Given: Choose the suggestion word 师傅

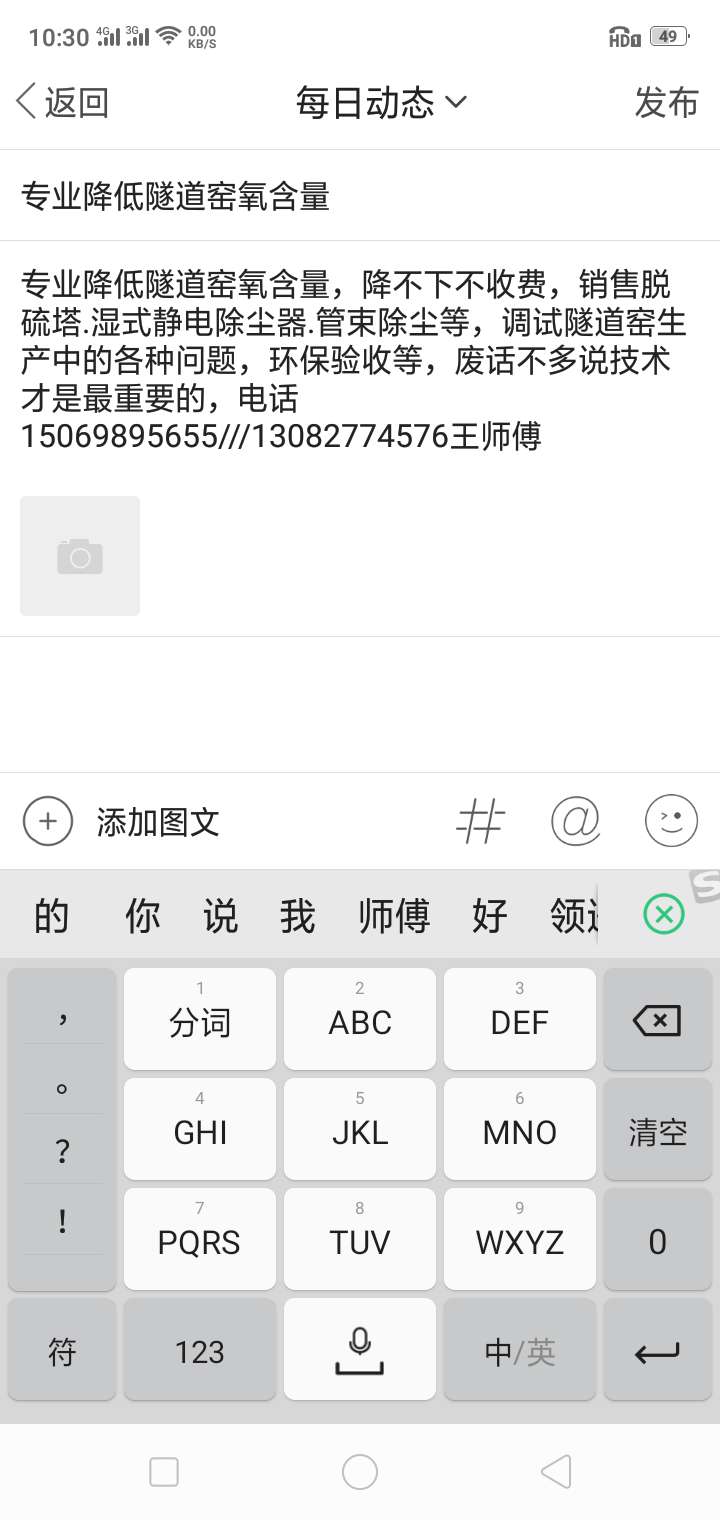Looking at the screenshot, I should click(394, 916).
